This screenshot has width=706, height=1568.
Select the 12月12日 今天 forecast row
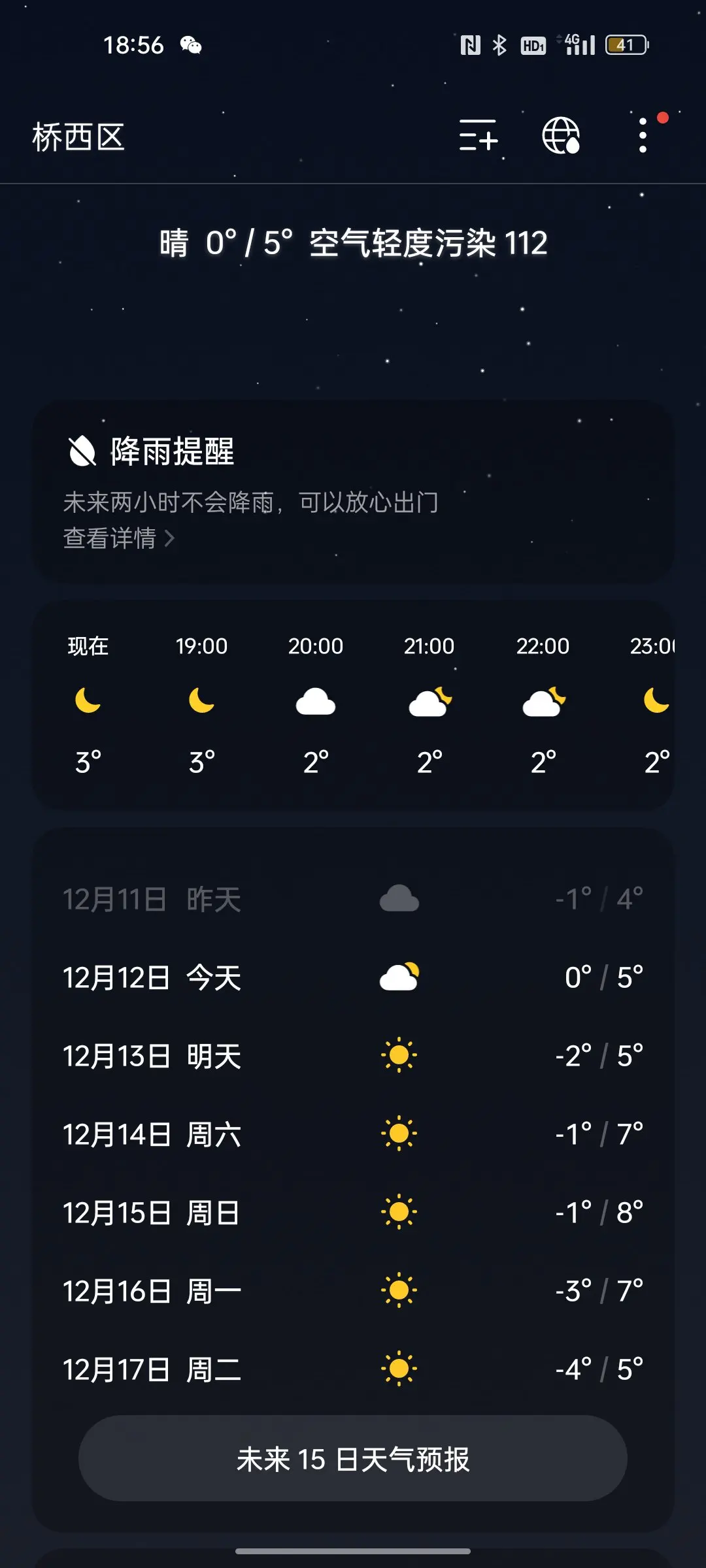[353, 977]
